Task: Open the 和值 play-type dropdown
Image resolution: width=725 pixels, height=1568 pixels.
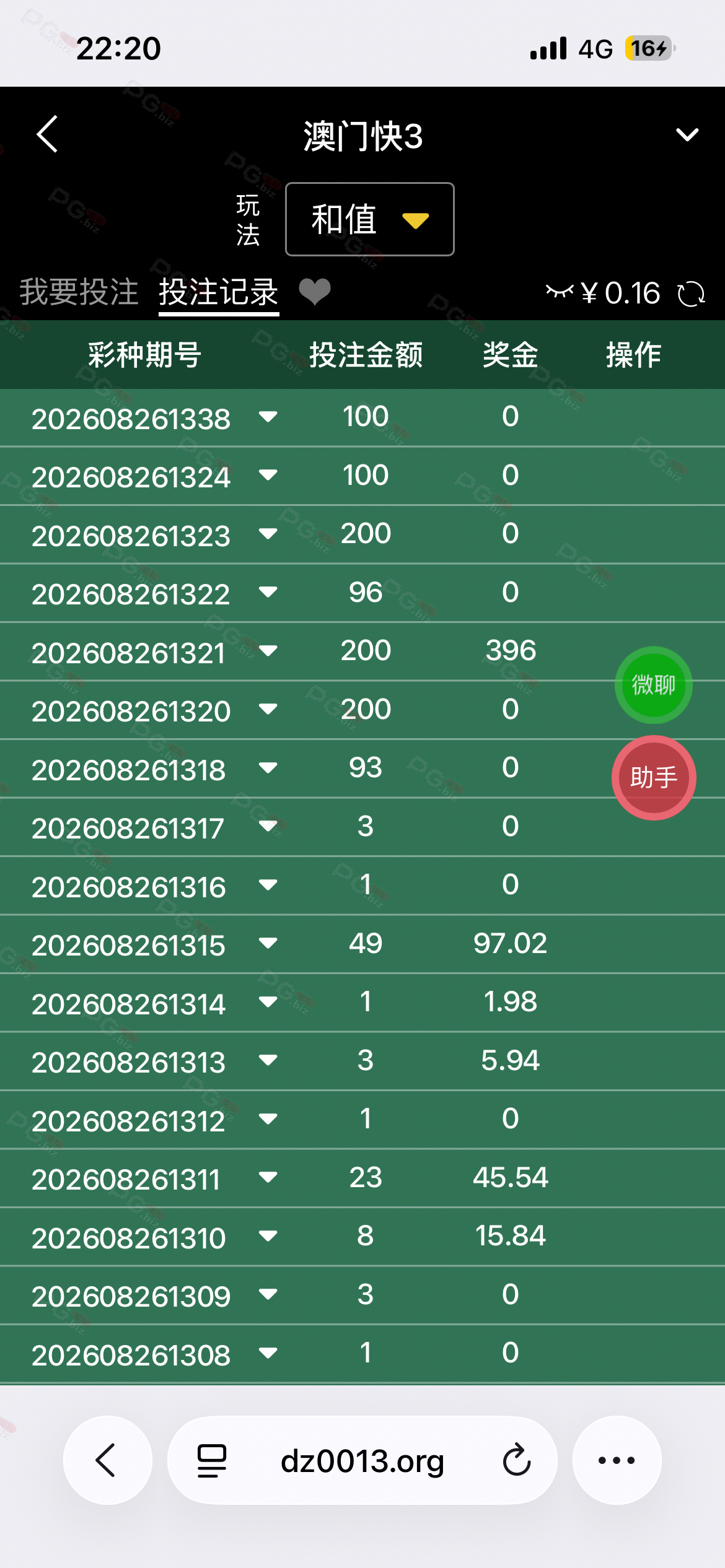Action: coord(369,219)
